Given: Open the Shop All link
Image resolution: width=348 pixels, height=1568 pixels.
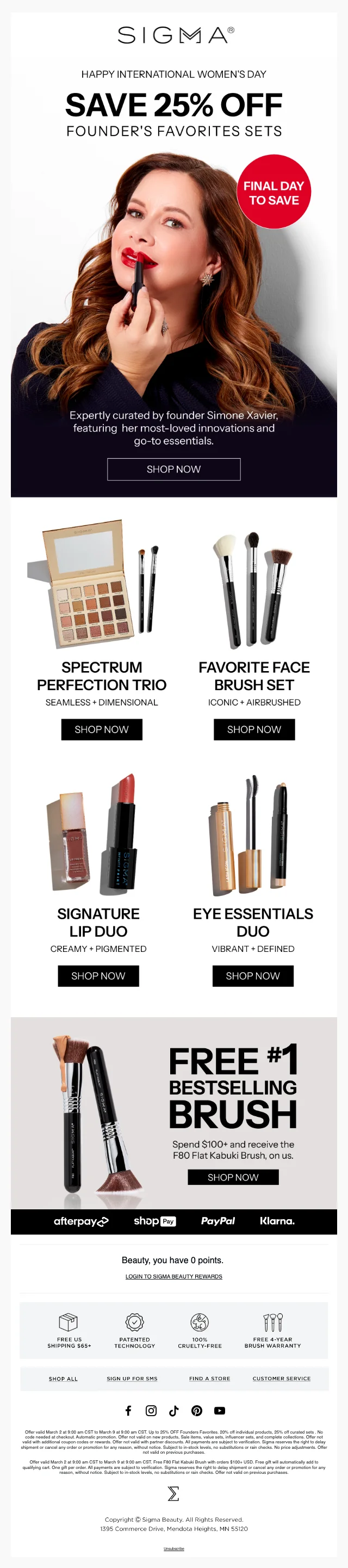Looking at the screenshot, I should [63, 1379].
